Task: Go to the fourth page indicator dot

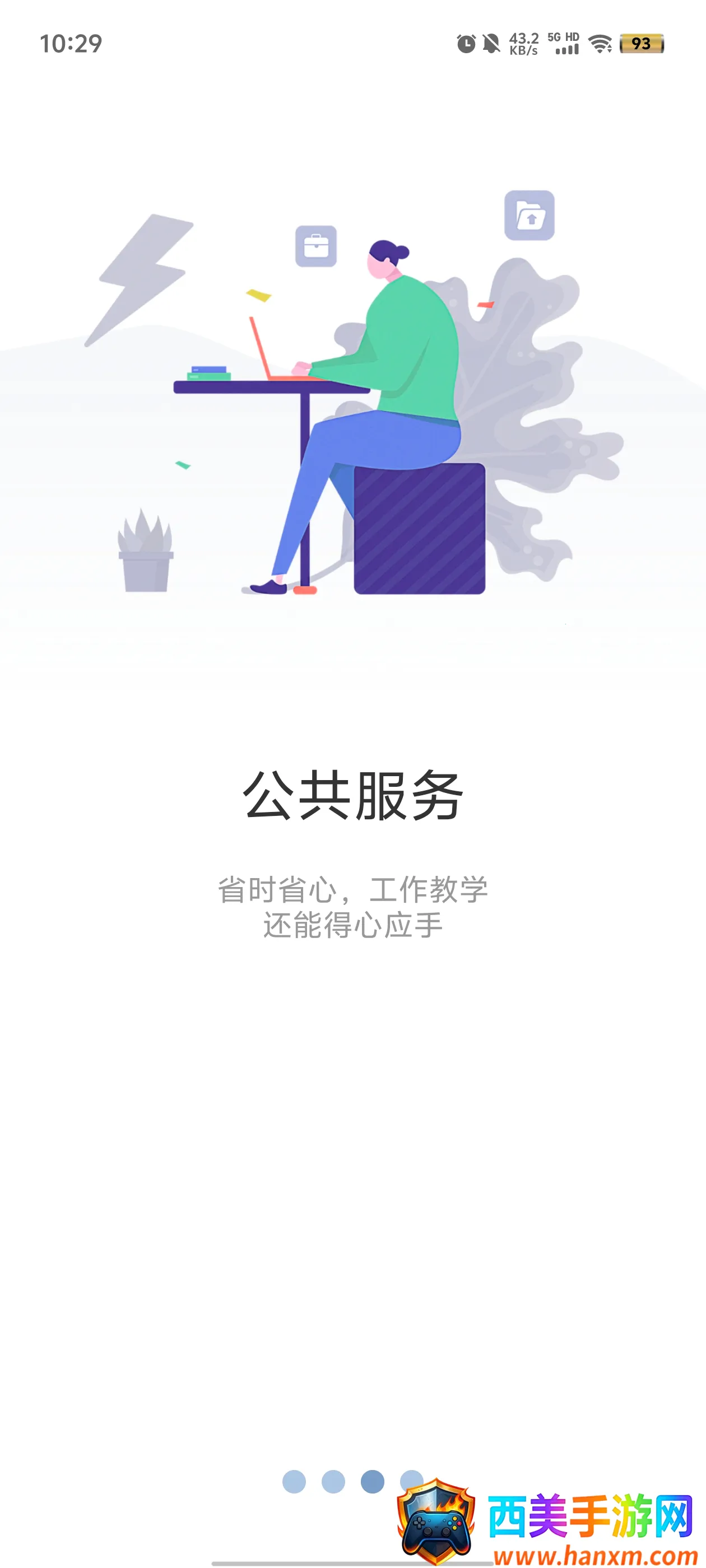Action: tap(410, 1478)
